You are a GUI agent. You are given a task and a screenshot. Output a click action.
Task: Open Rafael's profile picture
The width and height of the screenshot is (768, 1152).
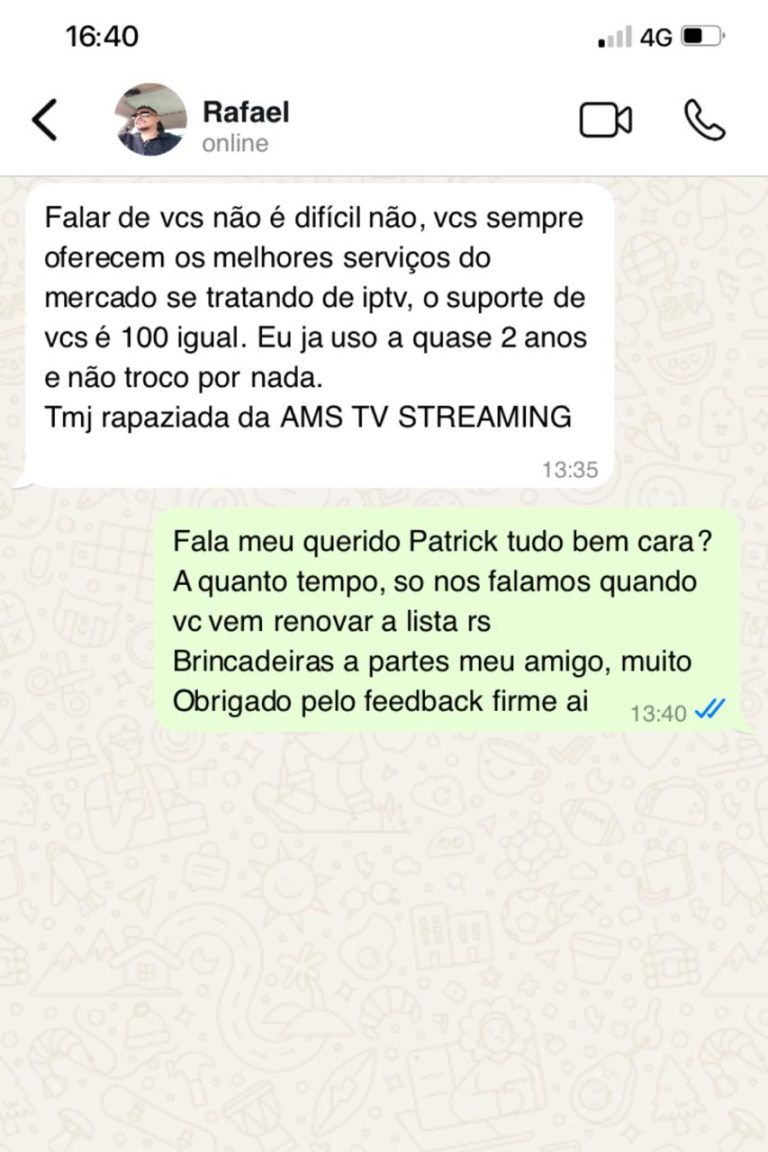coord(151,120)
